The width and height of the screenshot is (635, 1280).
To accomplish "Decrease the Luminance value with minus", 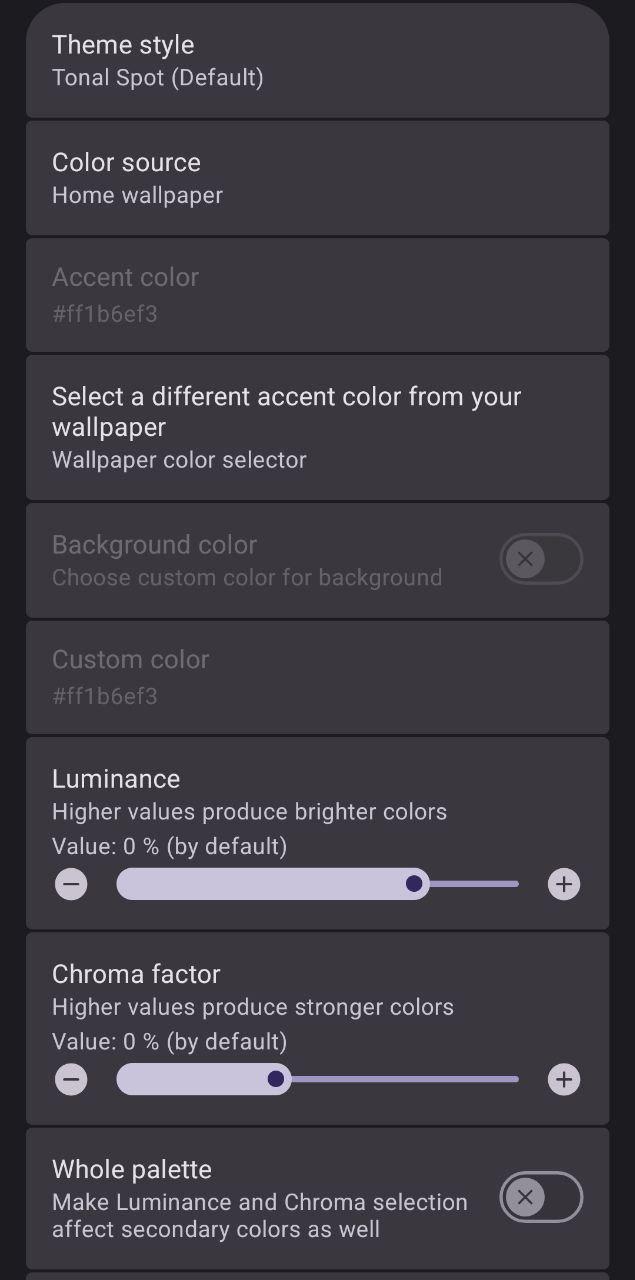I will click(x=71, y=884).
